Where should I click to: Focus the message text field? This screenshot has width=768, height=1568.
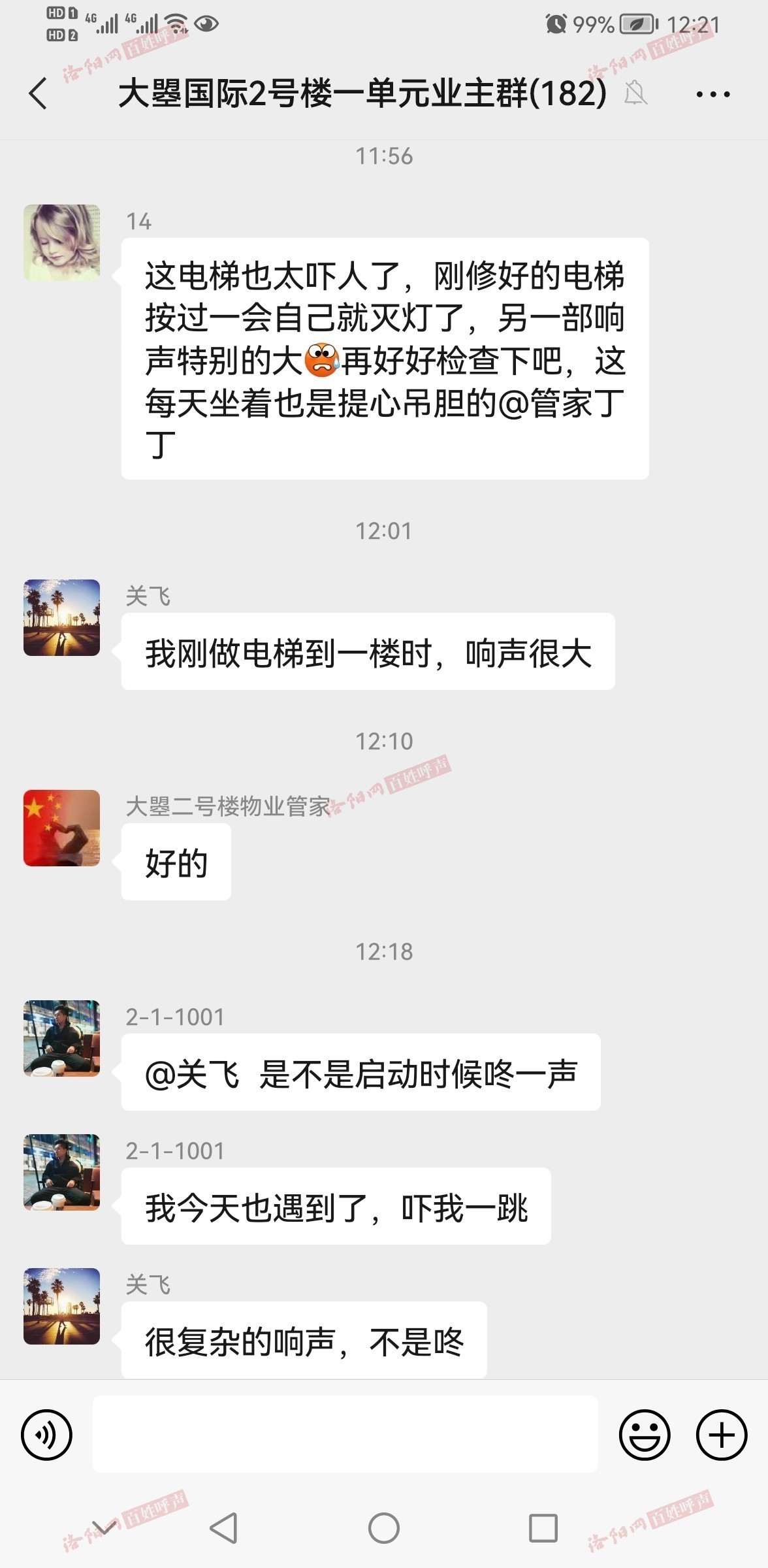pyautogui.click(x=345, y=1435)
